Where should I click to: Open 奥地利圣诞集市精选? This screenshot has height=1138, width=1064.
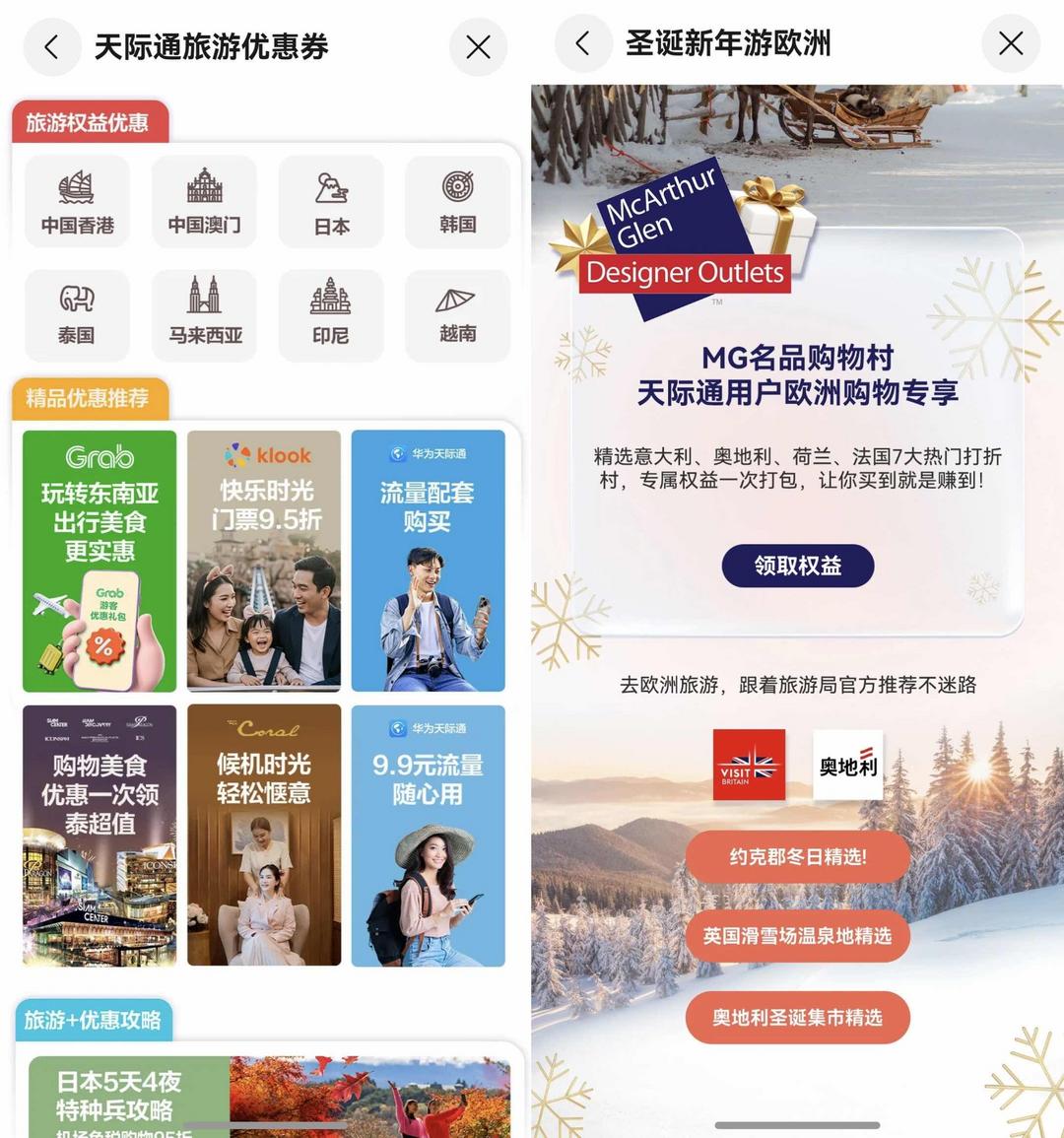(798, 1017)
